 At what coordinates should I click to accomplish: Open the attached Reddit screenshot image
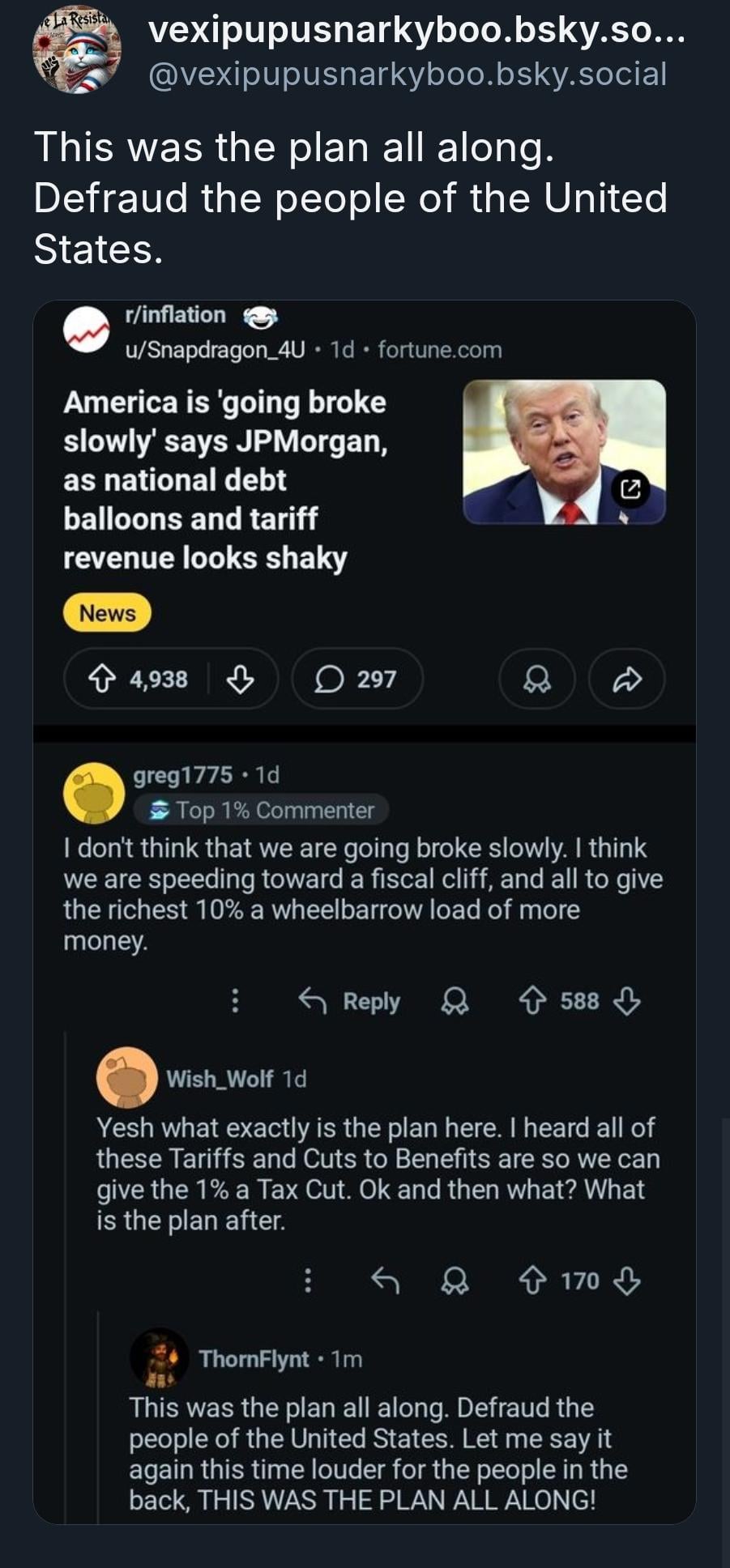coord(365,911)
